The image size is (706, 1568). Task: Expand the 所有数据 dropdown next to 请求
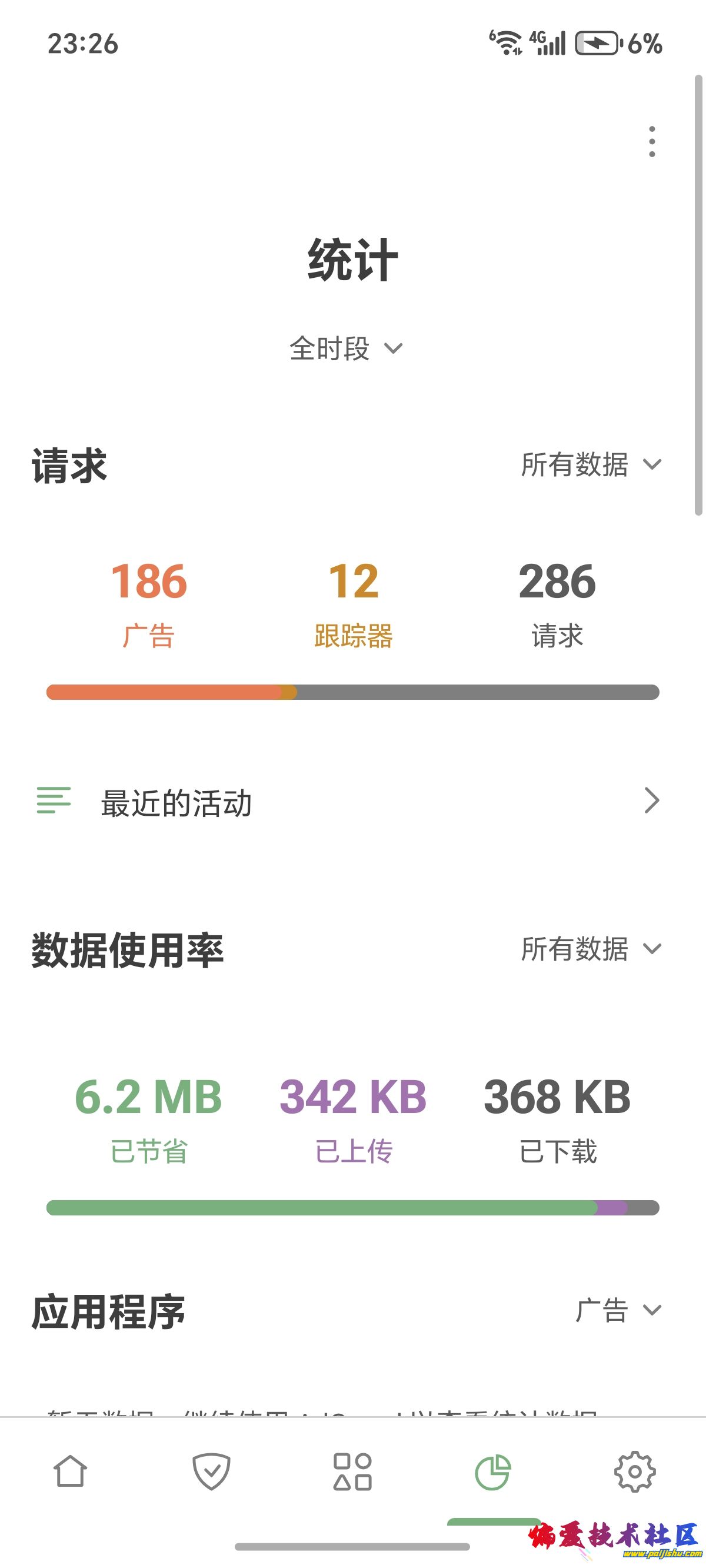coord(588,465)
